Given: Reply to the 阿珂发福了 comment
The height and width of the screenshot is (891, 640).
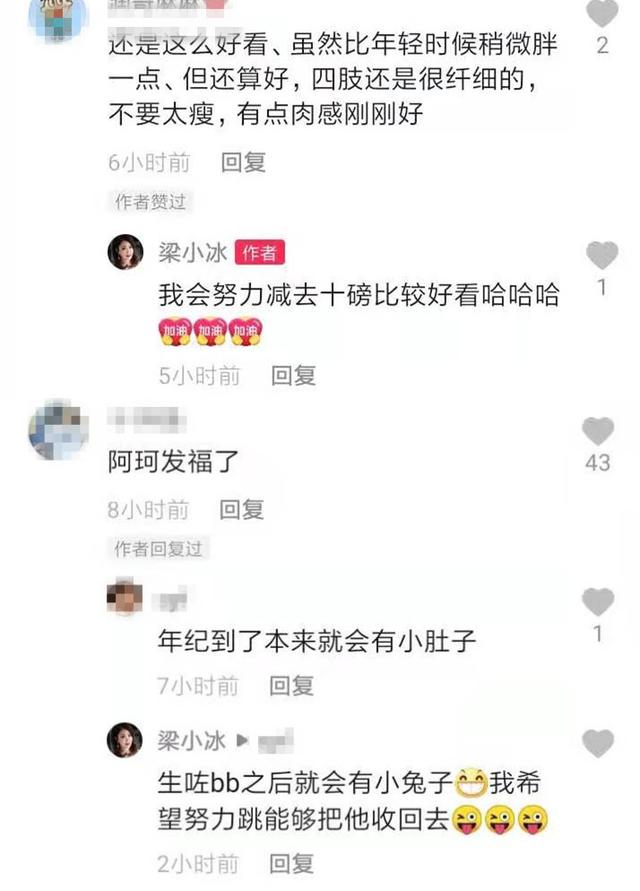Looking at the screenshot, I should coord(243,510).
